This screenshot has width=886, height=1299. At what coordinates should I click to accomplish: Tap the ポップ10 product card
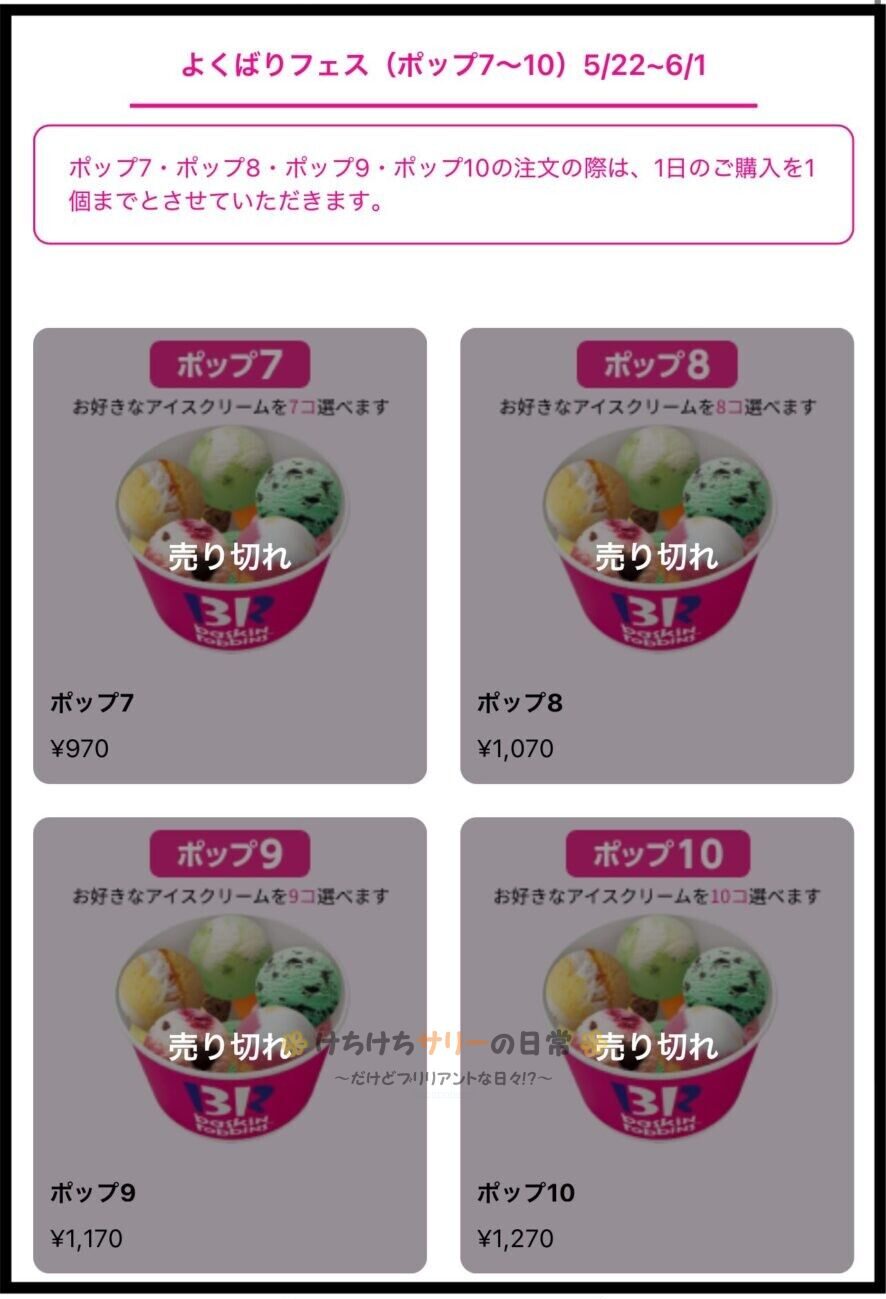[x=656, y=1045]
